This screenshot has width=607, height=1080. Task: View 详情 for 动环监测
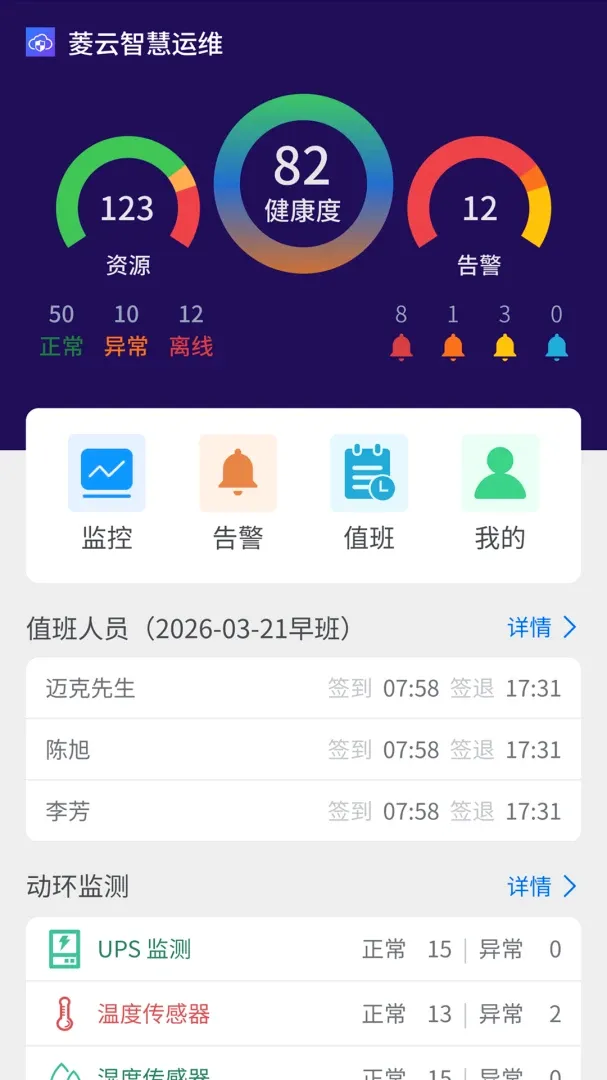coord(542,886)
